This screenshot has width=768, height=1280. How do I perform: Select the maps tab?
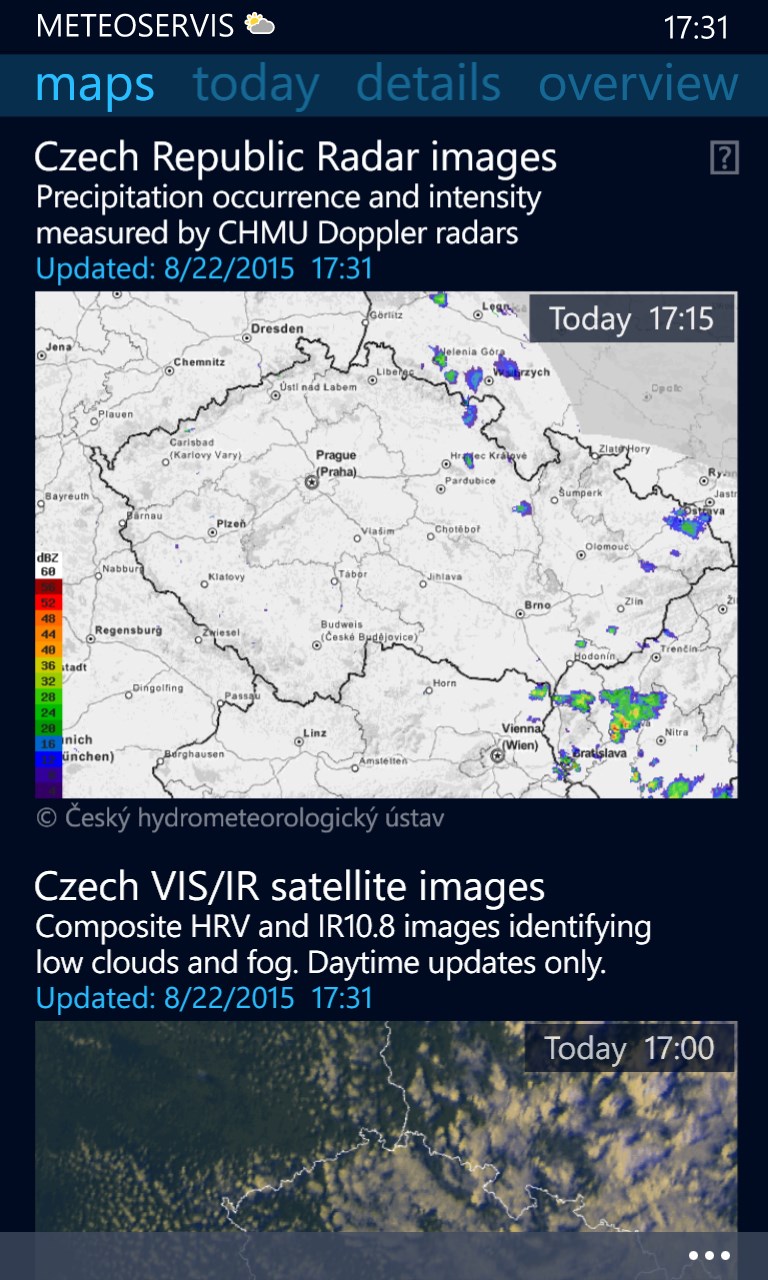pyautogui.click(x=95, y=85)
